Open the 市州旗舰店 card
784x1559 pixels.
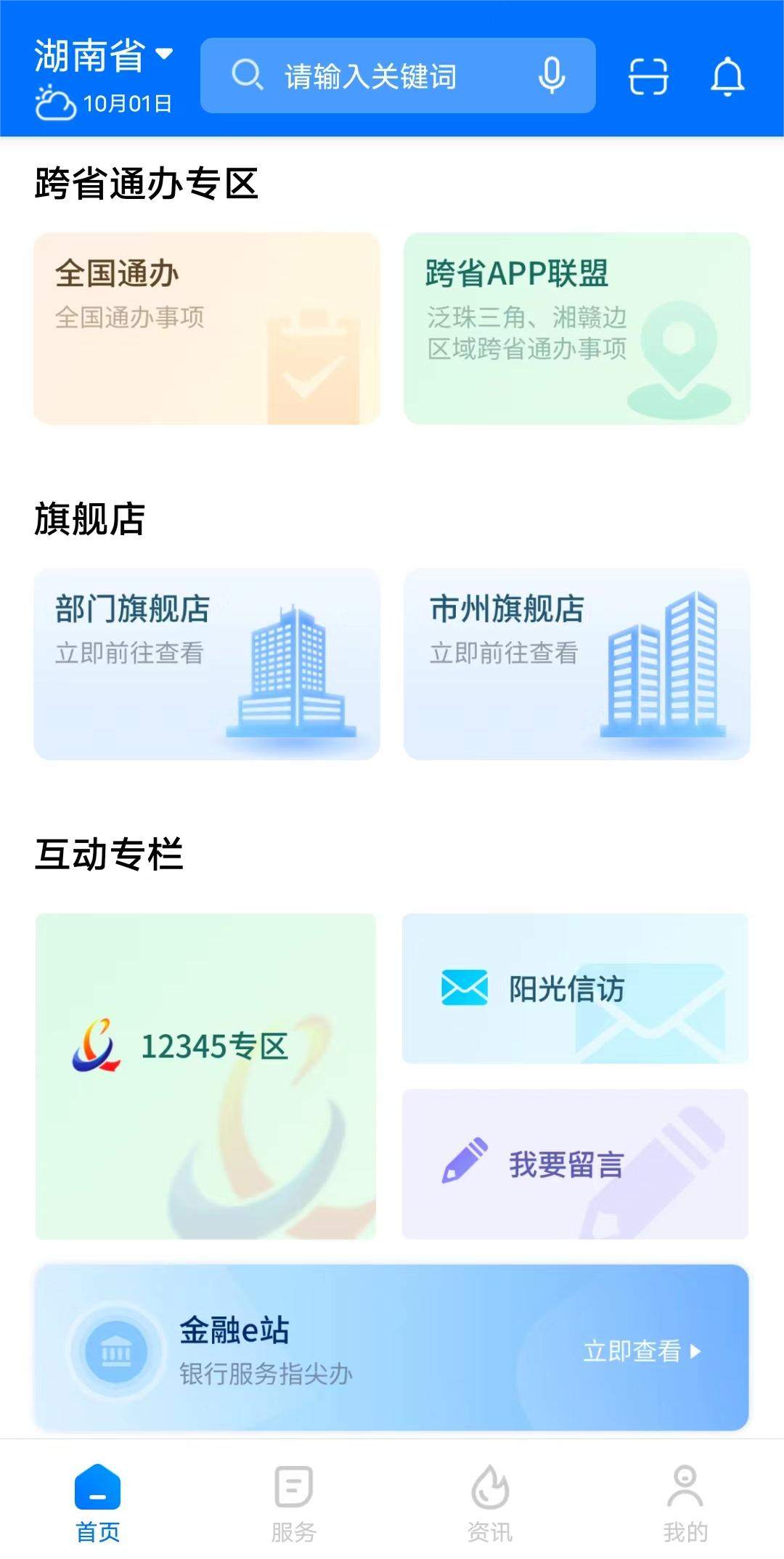[x=577, y=664]
